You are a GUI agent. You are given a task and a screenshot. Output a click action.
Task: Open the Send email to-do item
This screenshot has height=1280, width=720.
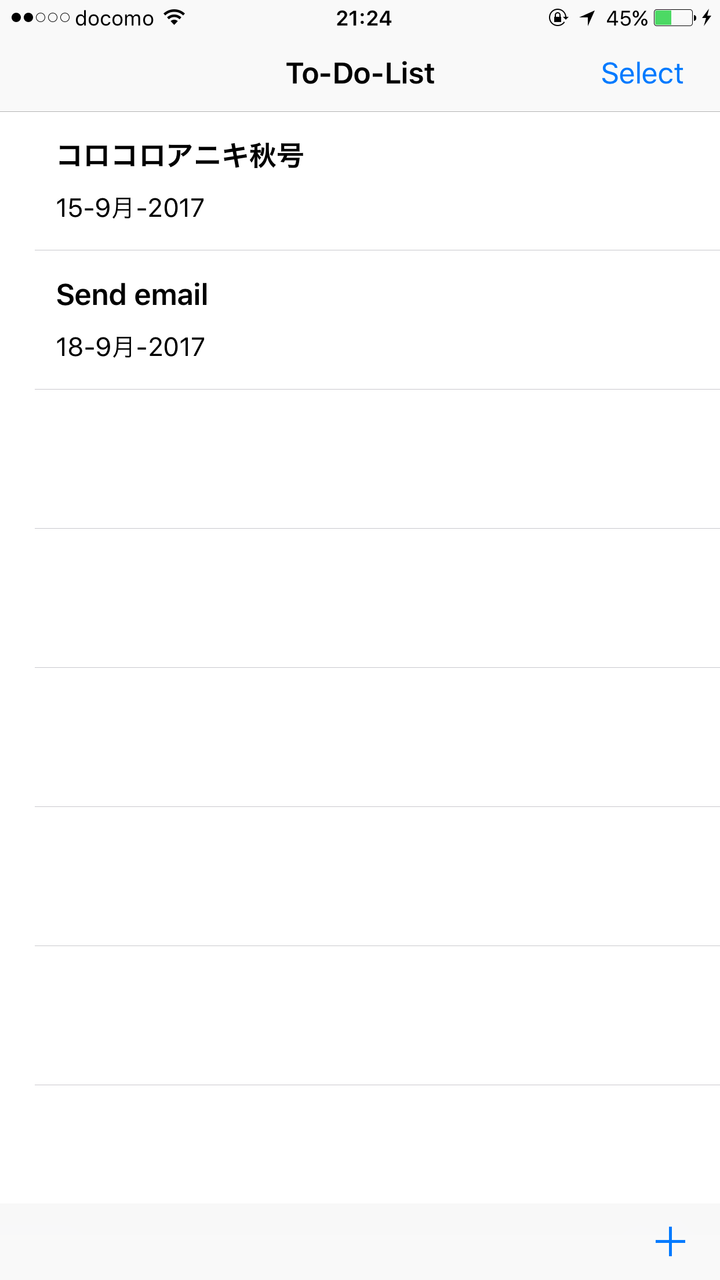tap(360, 320)
